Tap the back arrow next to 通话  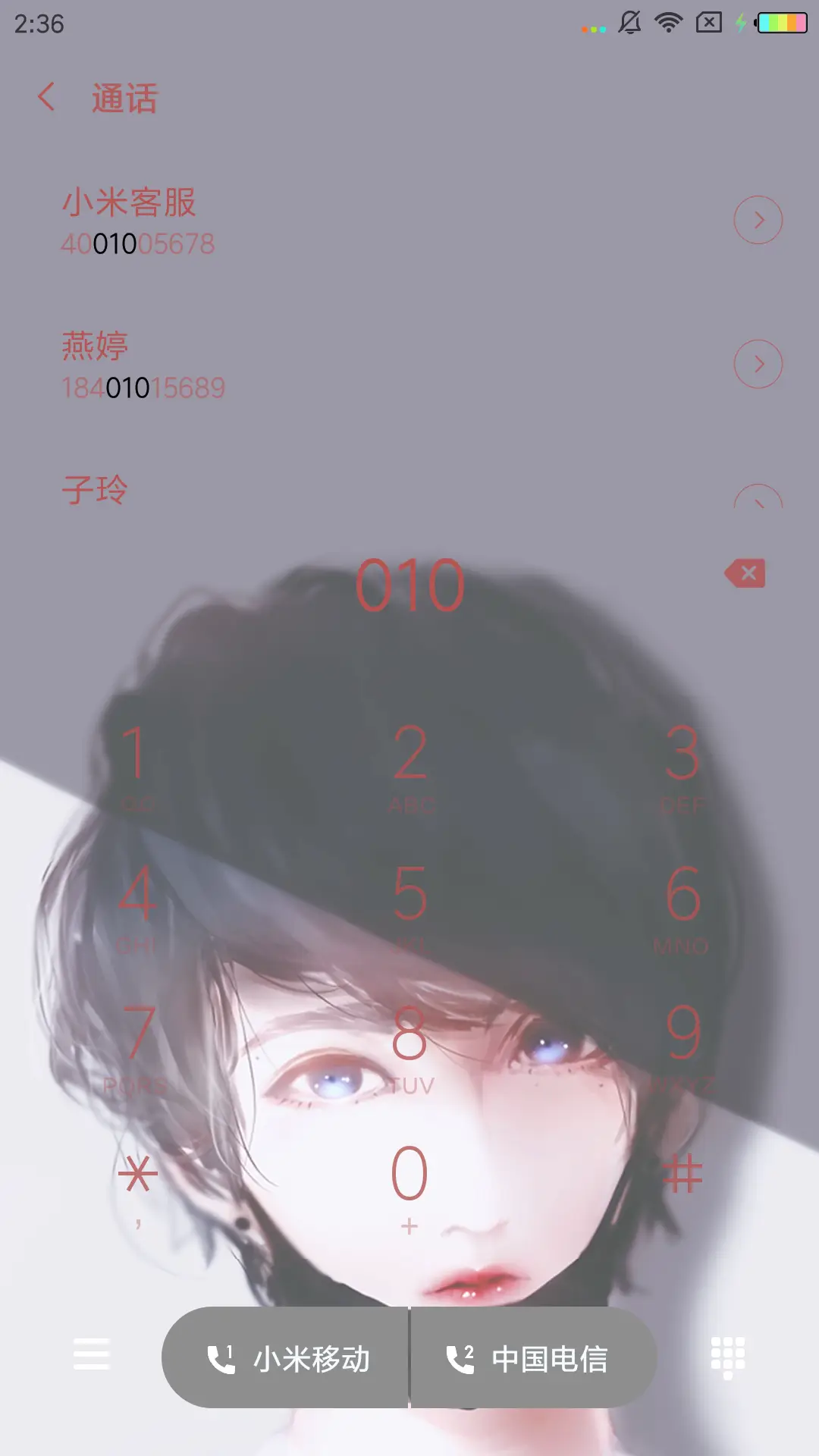[48, 99]
